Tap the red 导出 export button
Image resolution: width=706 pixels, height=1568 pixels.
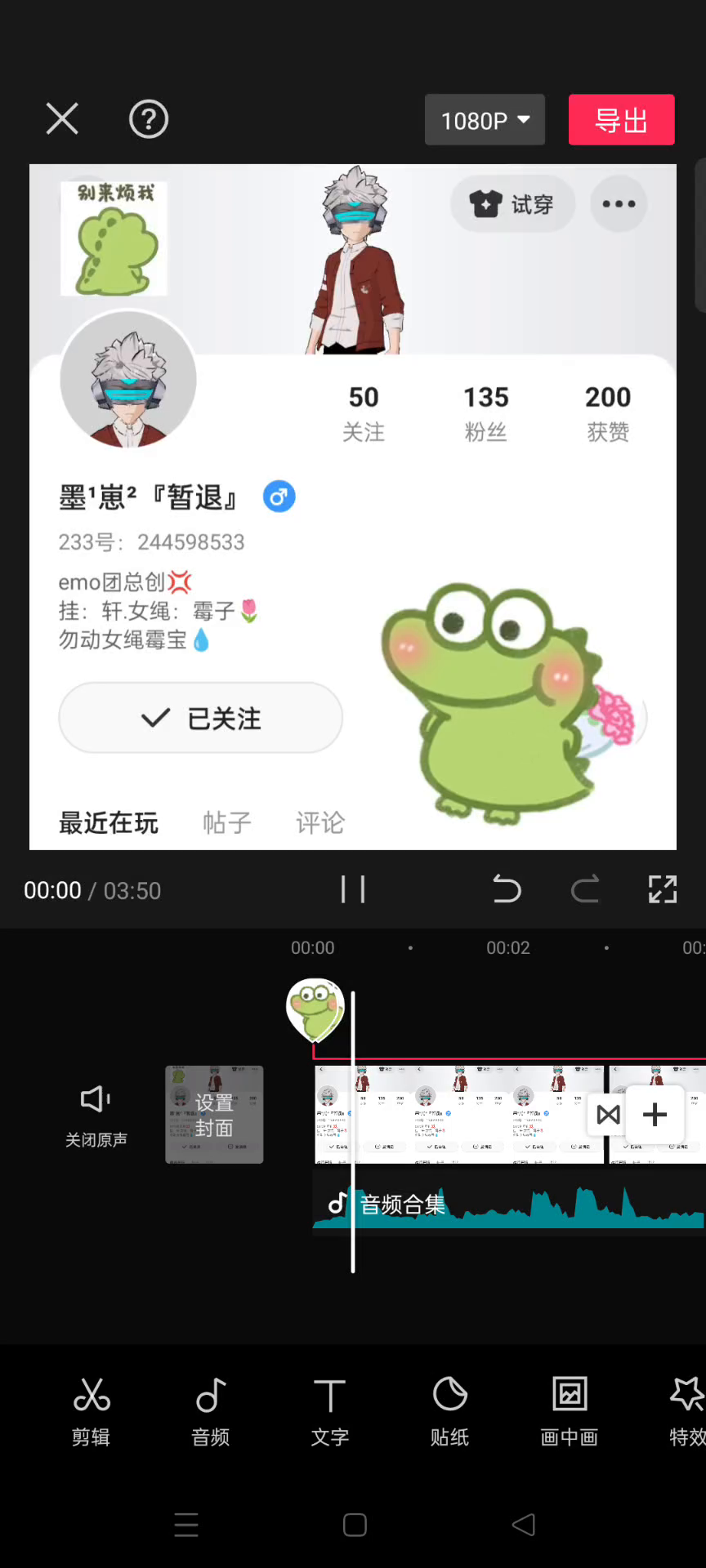tap(621, 120)
